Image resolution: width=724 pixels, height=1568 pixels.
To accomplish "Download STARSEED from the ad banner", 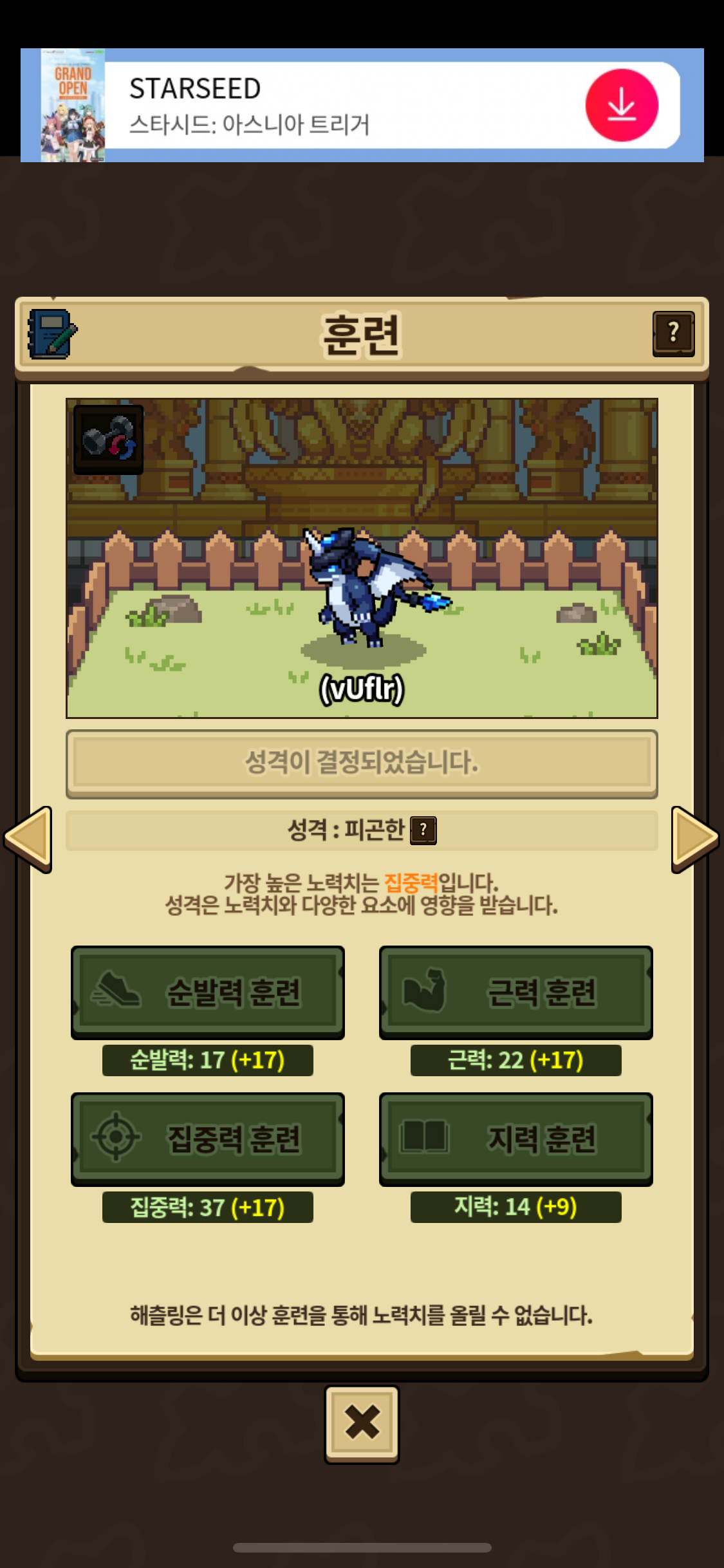I will (621, 106).
